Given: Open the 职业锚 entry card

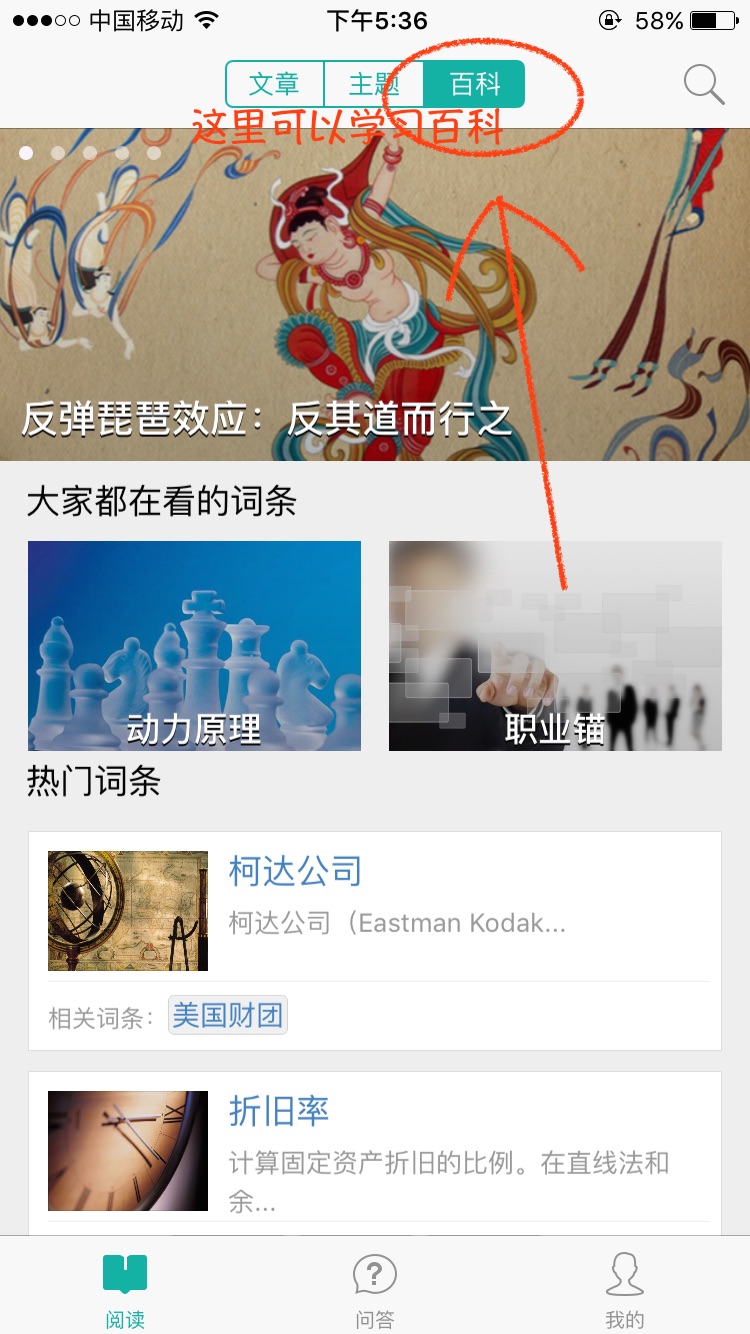Looking at the screenshot, I should click(555, 646).
